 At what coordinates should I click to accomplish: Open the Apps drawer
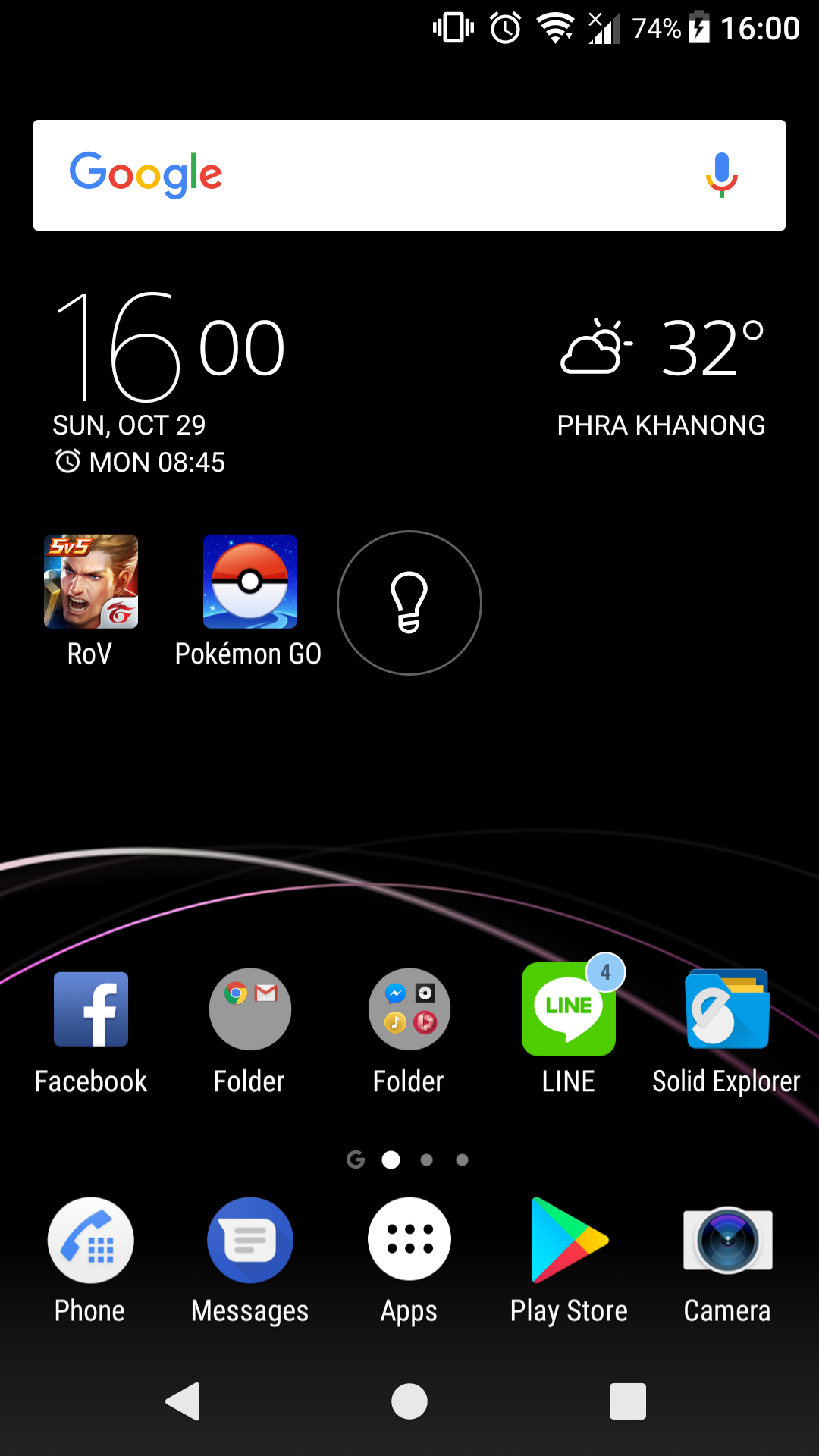point(409,1241)
